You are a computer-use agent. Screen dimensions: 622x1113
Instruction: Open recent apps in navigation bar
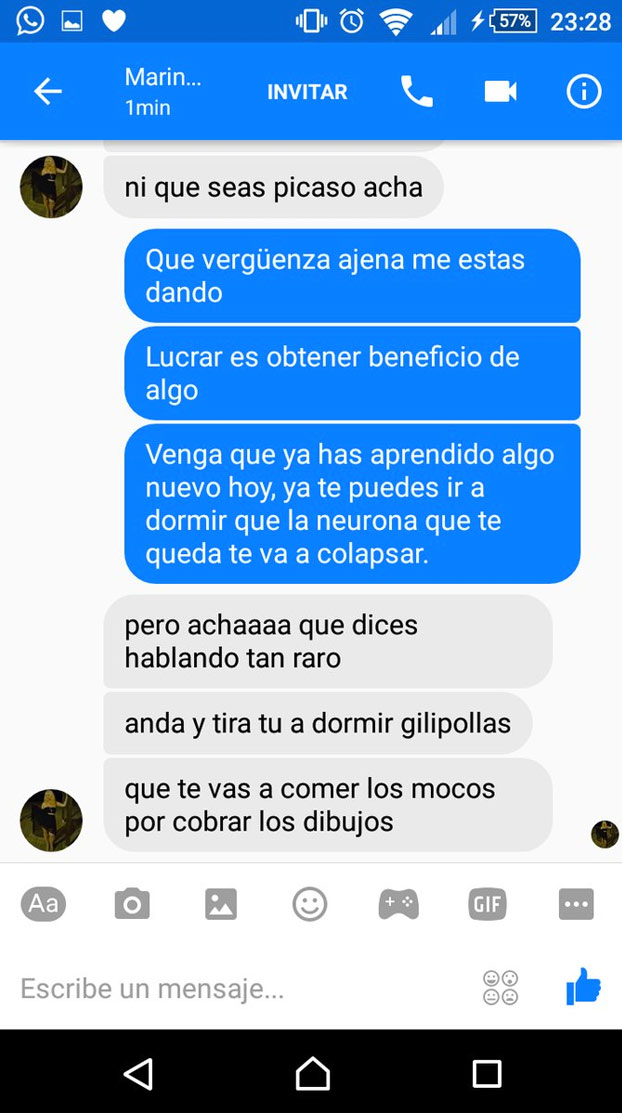pos(487,1073)
